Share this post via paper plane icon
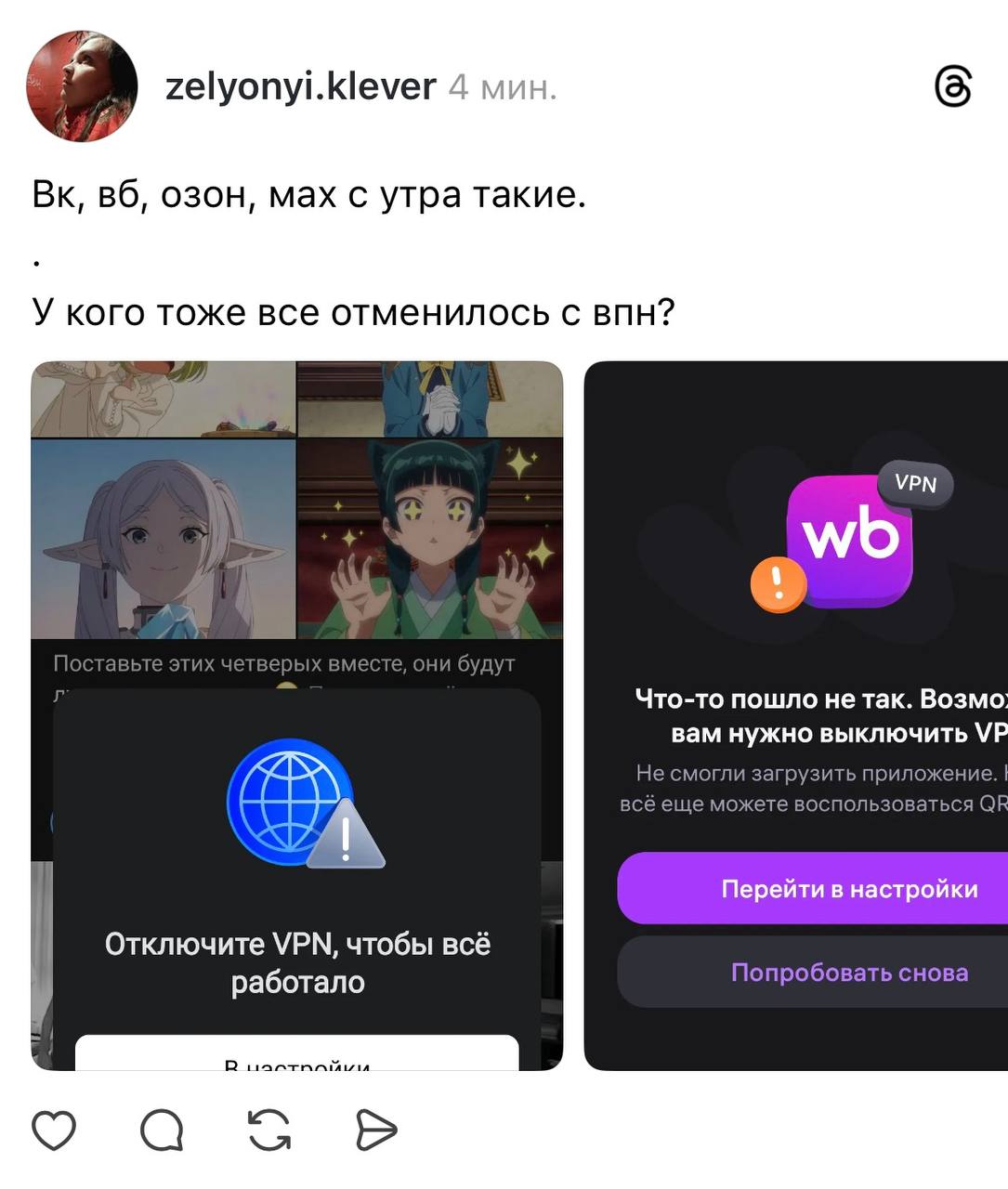The image size is (1008, 1189). pos(376,1130)
